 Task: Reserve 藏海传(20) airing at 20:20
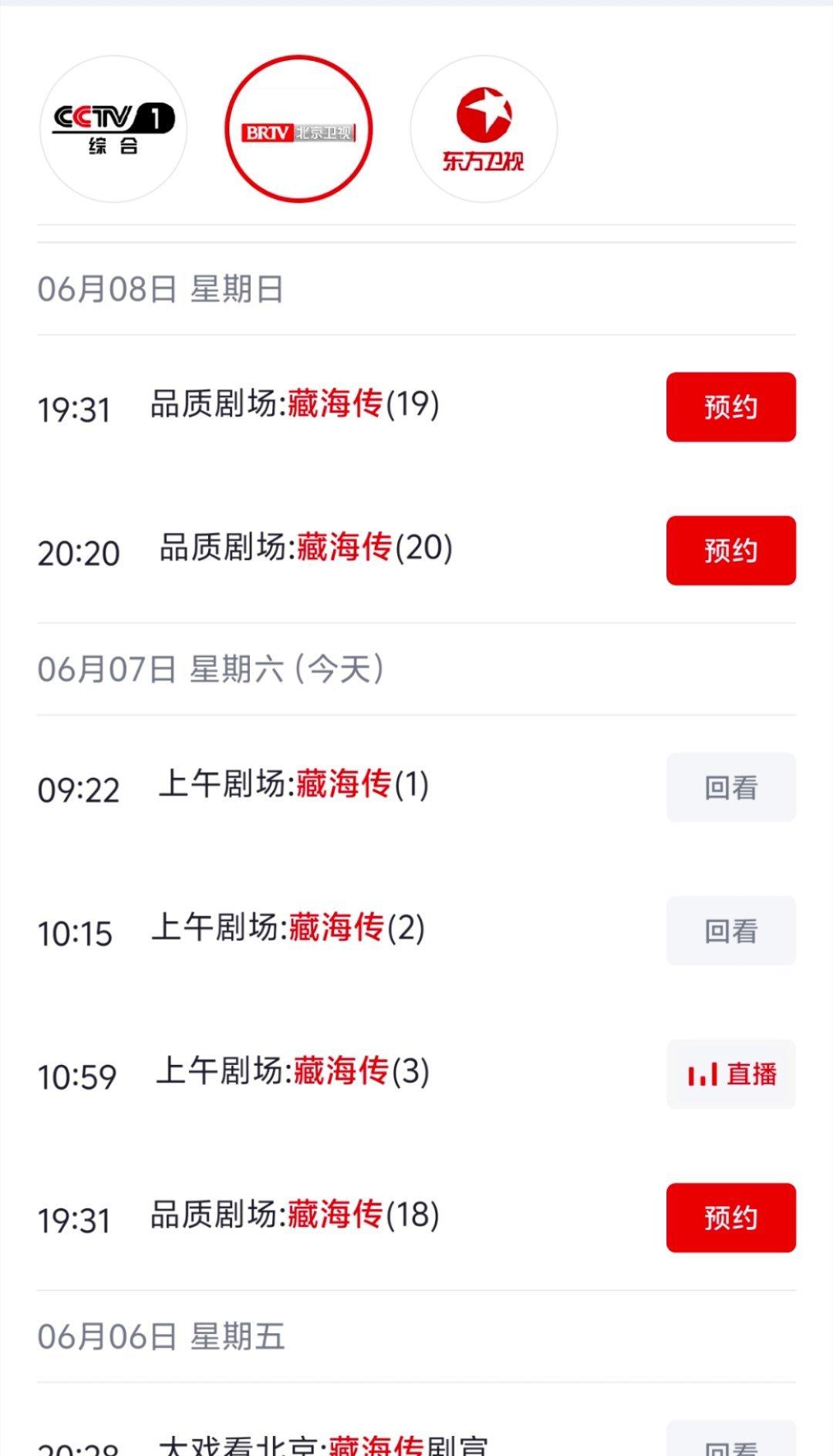click(730, 551)
